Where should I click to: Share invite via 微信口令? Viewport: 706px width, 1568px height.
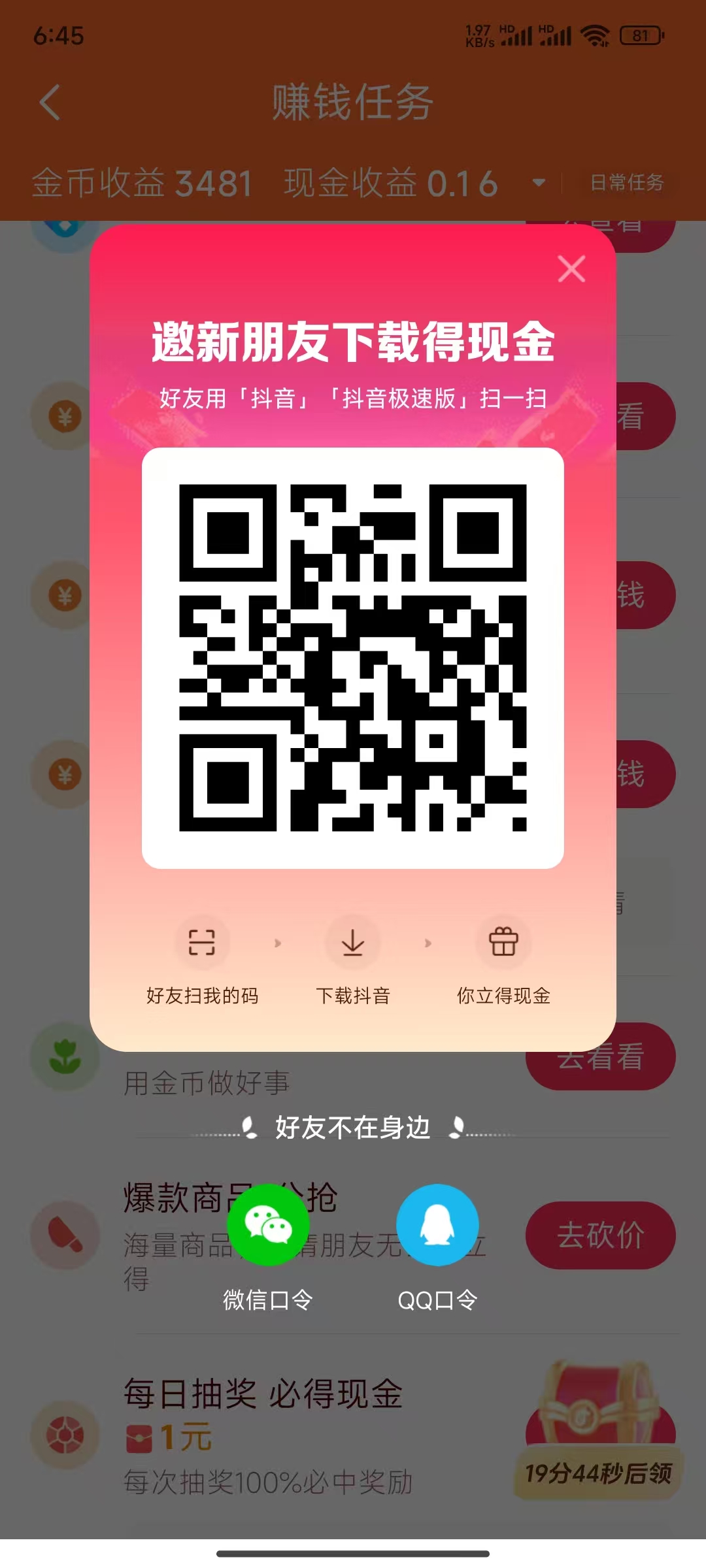268,1226
